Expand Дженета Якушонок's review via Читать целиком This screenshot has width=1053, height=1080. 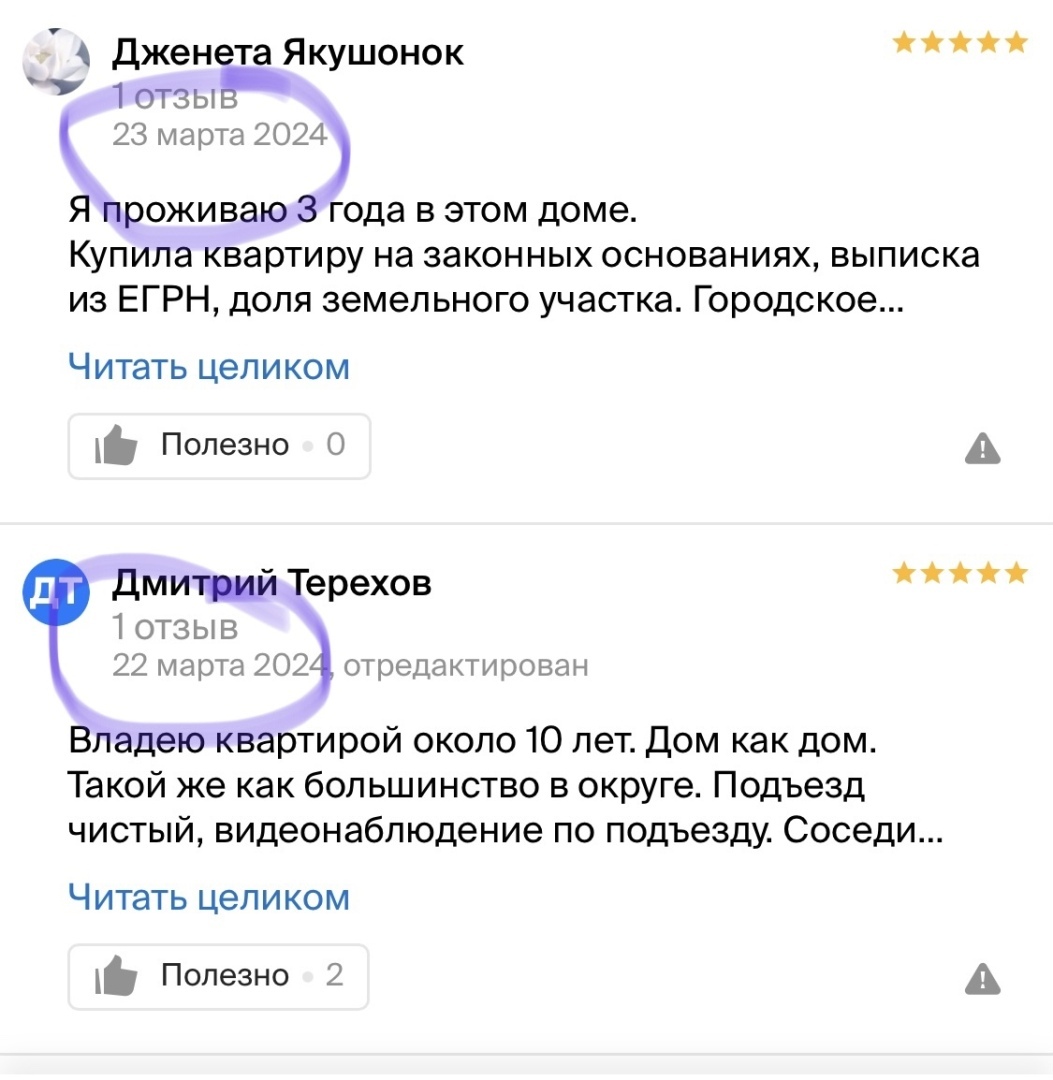point(209,367)
